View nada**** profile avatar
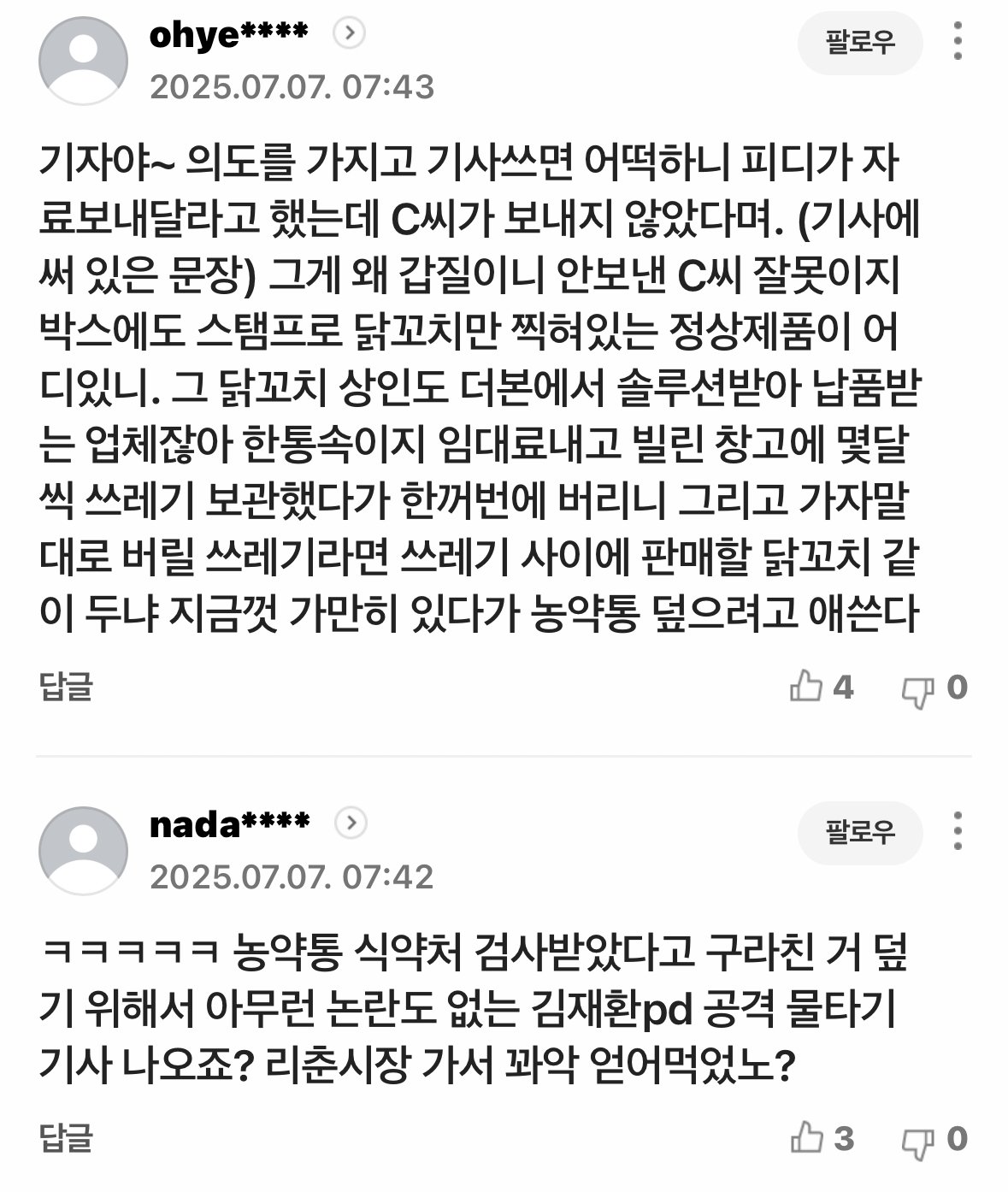The image size is (1008, 1192). 84,851
